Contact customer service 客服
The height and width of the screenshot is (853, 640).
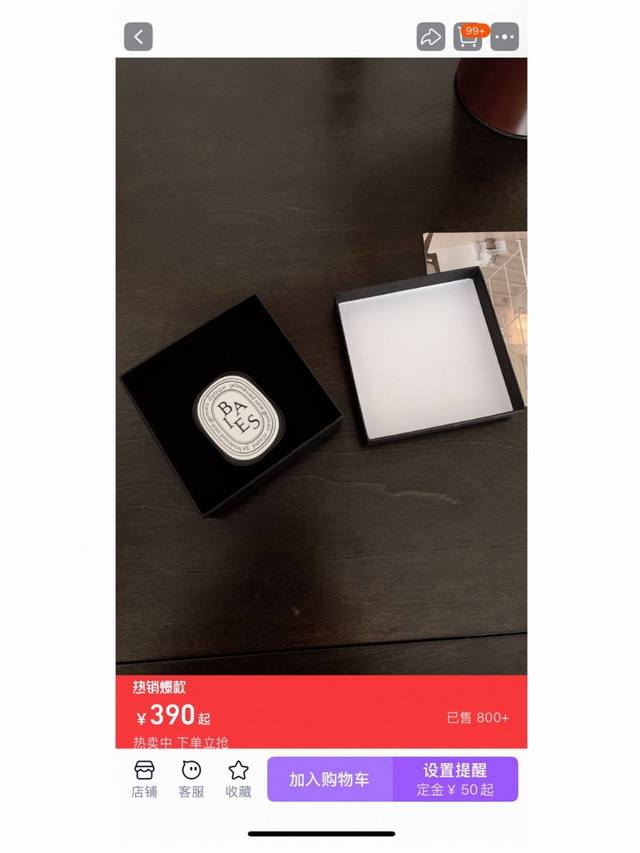pos(191,779)
